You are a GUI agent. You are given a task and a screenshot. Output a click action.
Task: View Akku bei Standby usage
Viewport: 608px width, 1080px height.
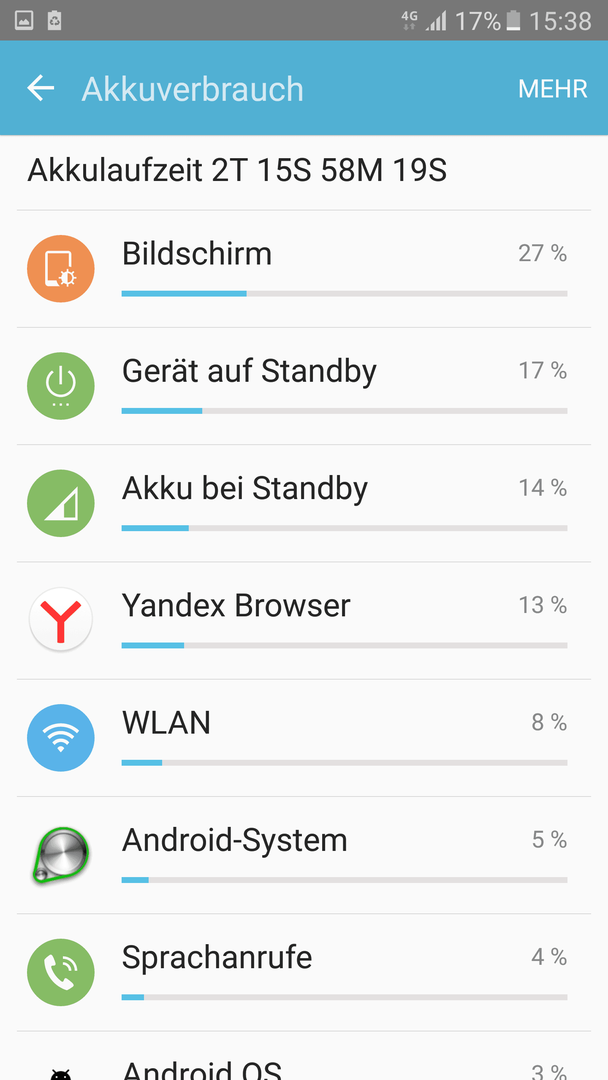point(304,503)
